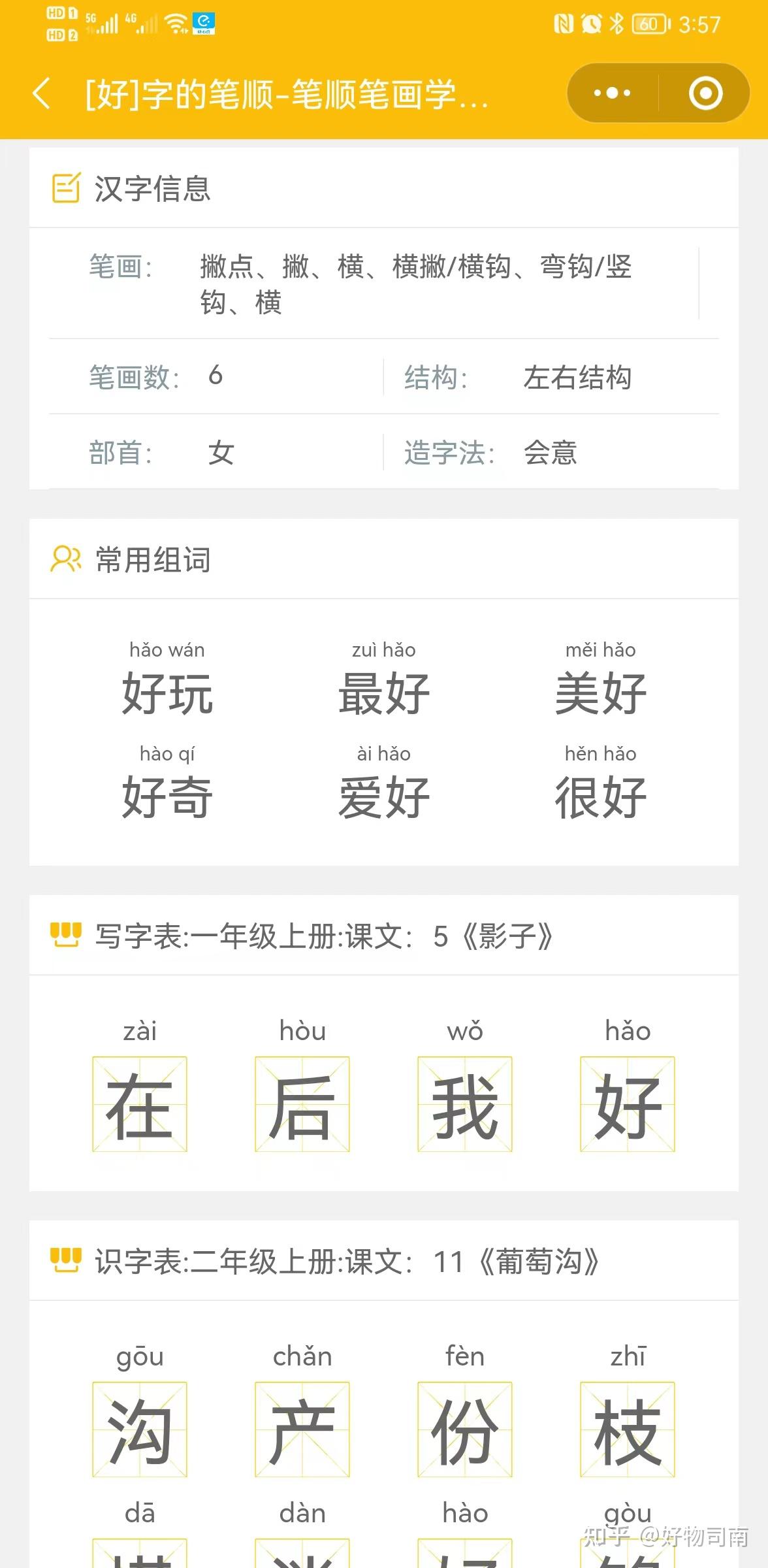Select the word 好玩
768x1568 pixels.
tap(168, 694)
